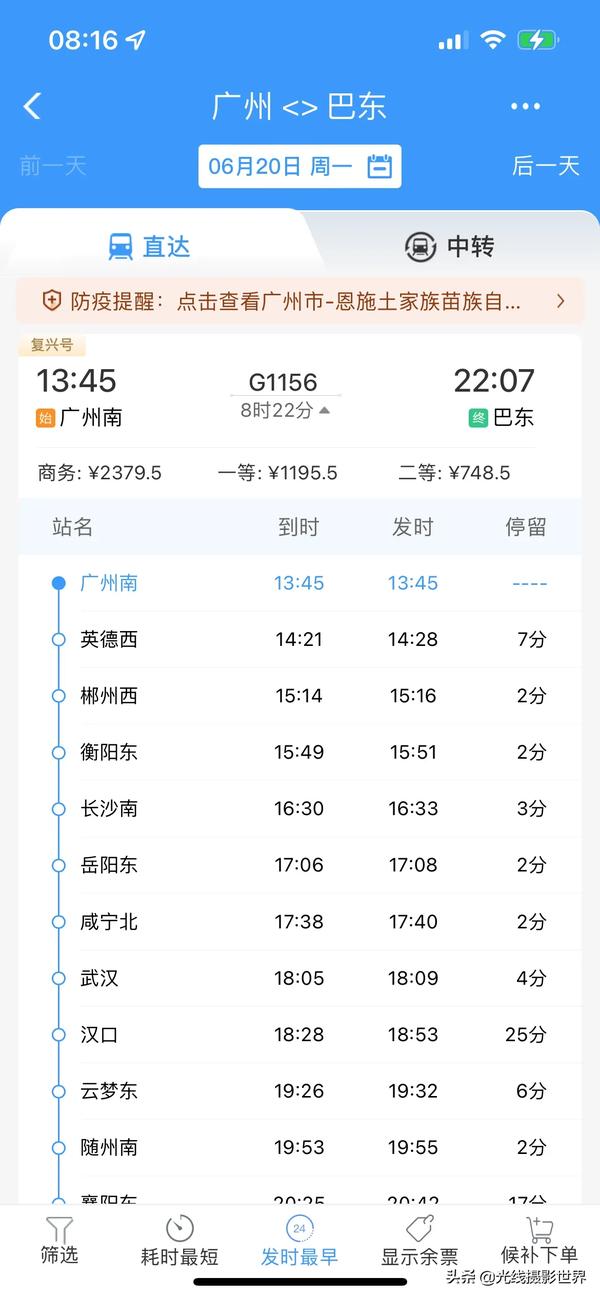Tap 显示余票 to show remaining tickets
The image size is (600, 1298).
pyautogui.click(x=419, y=1241)
